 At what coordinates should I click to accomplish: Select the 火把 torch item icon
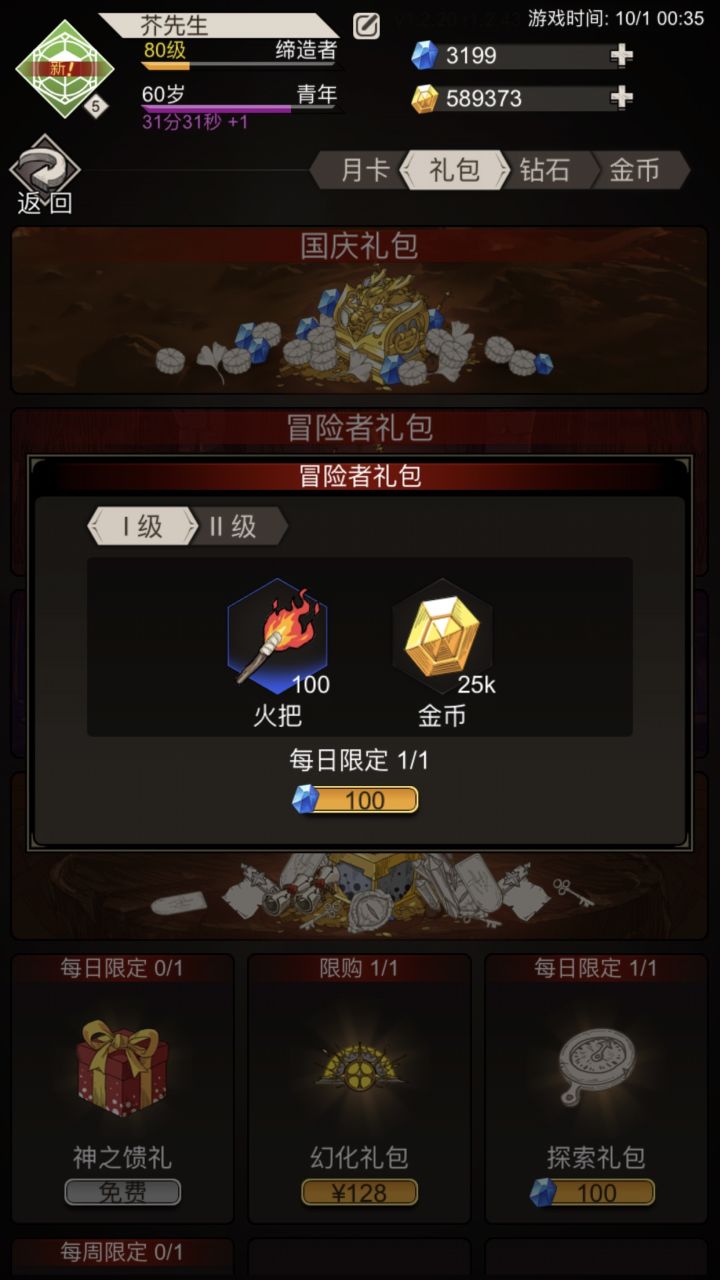(278, 635)
